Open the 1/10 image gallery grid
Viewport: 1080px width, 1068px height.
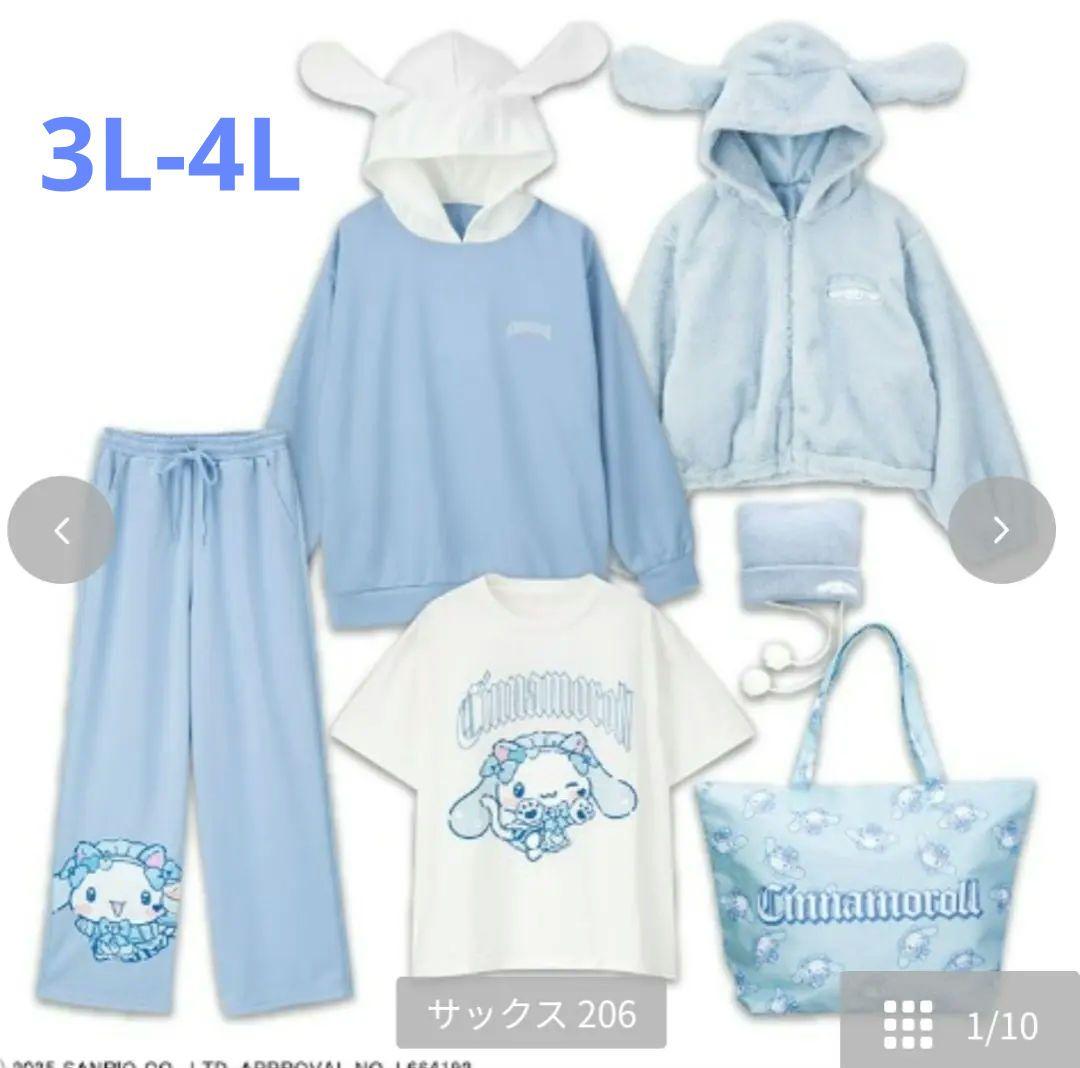(960, 1022)
